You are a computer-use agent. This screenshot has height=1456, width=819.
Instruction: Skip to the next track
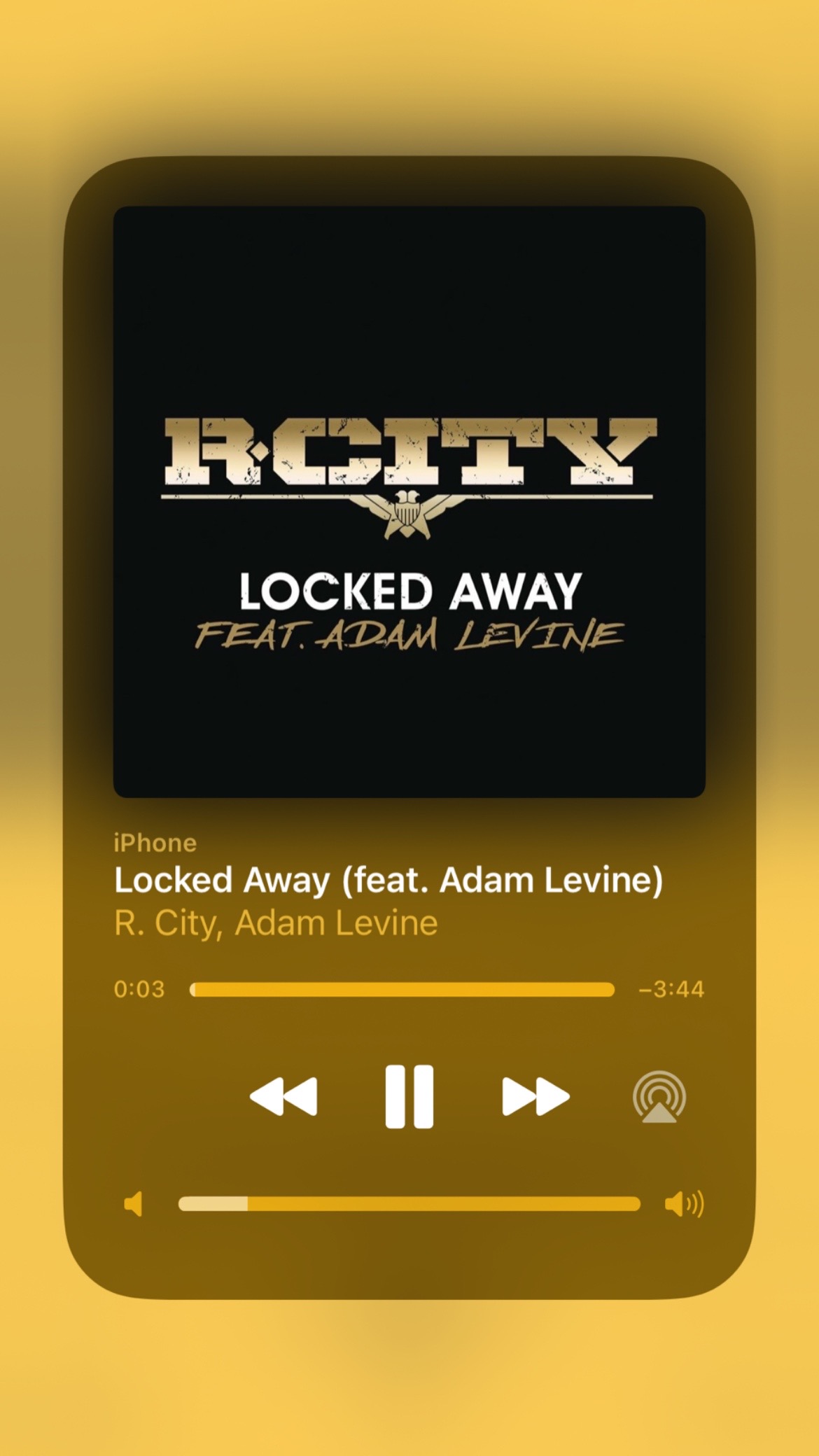(535, 1097)
